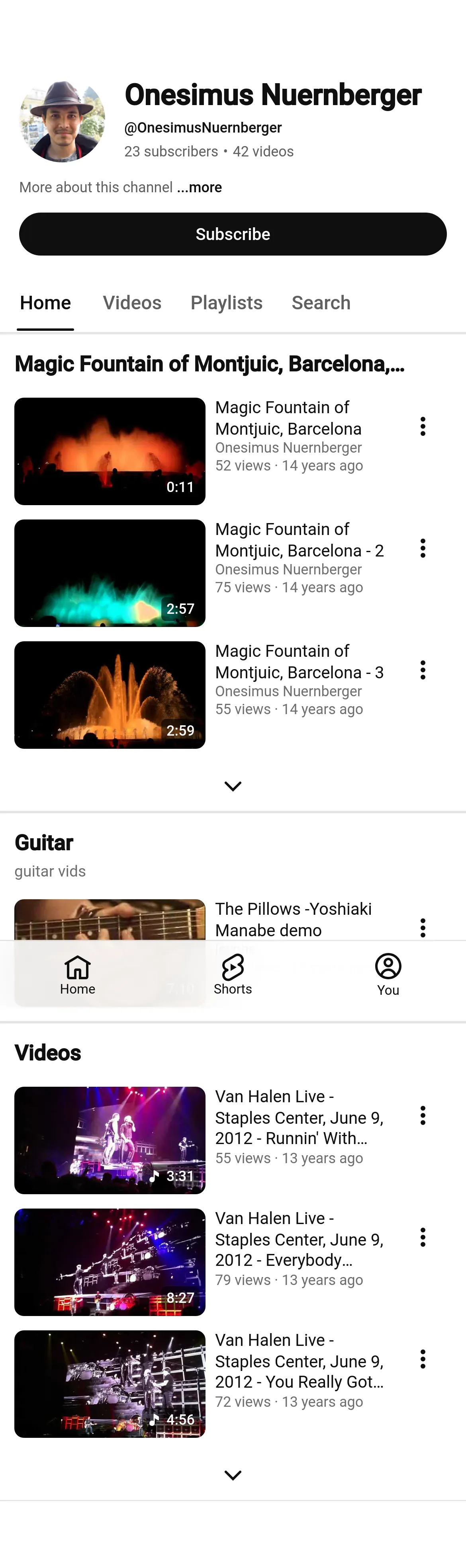Go to the bottom Home tab
Viewport: 466px width, 1568px height.
[x=77, y=974]
